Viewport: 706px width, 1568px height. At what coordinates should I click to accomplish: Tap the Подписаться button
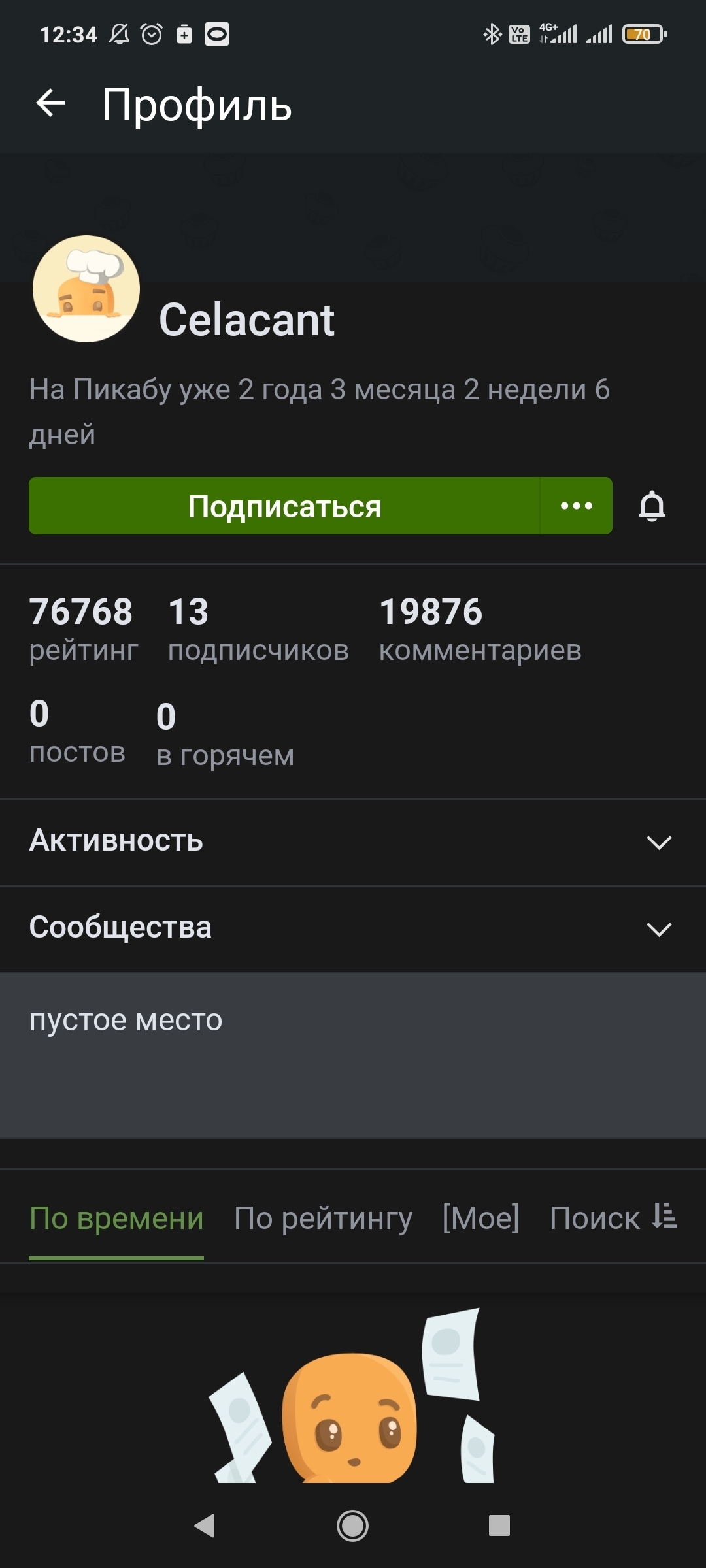point(284,506)
